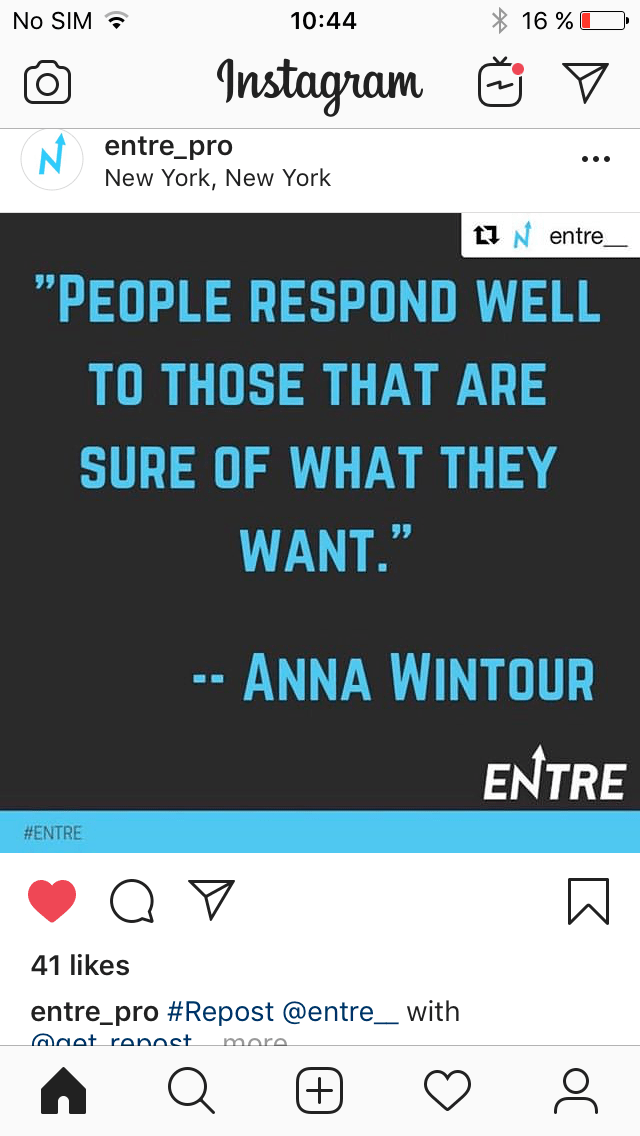Open the camera from the top bar
The height and width of the screenshot is (1136, 640).
[x=47, y=82]
